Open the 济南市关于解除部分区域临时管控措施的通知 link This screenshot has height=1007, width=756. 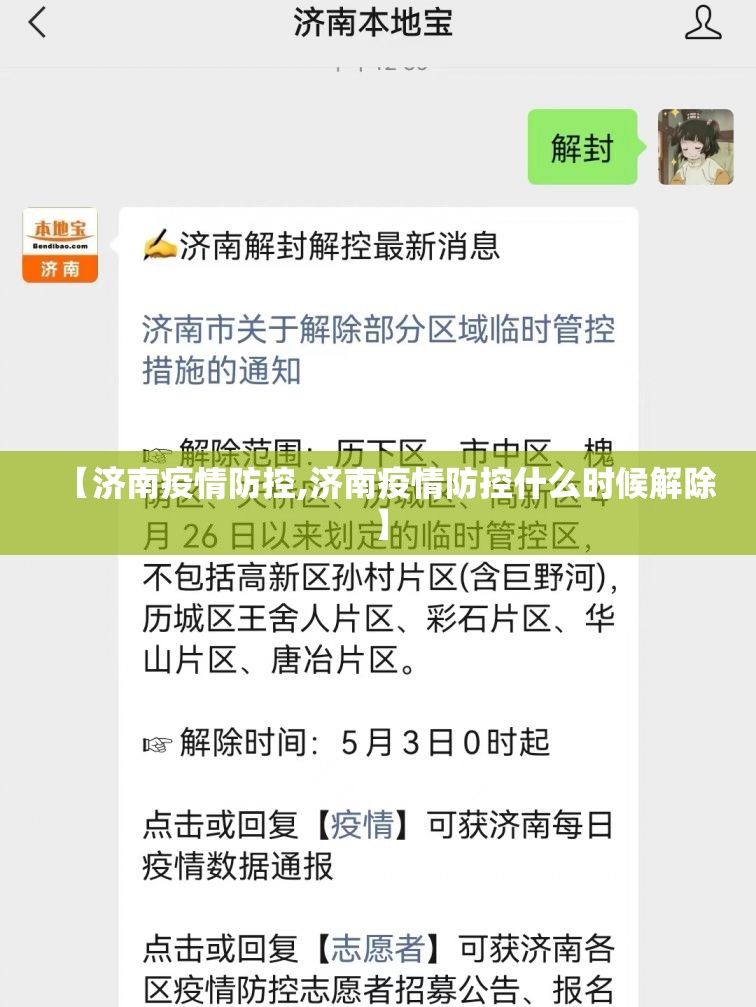[x=378, y=349]
